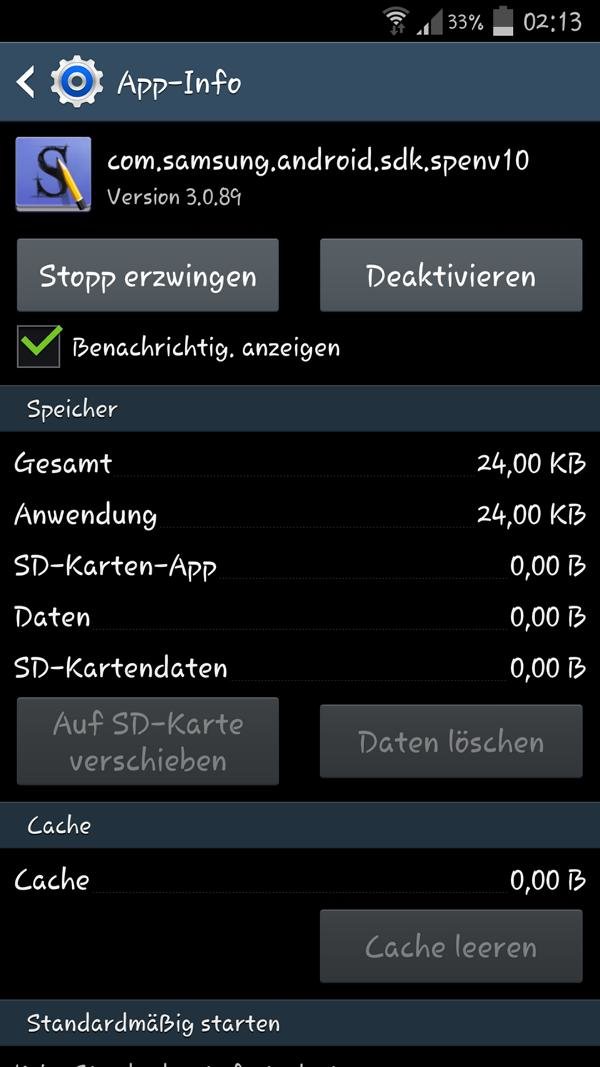600x1067 pixels.
Task: Tap the Cache leeren button
Action: coord(451,947)
